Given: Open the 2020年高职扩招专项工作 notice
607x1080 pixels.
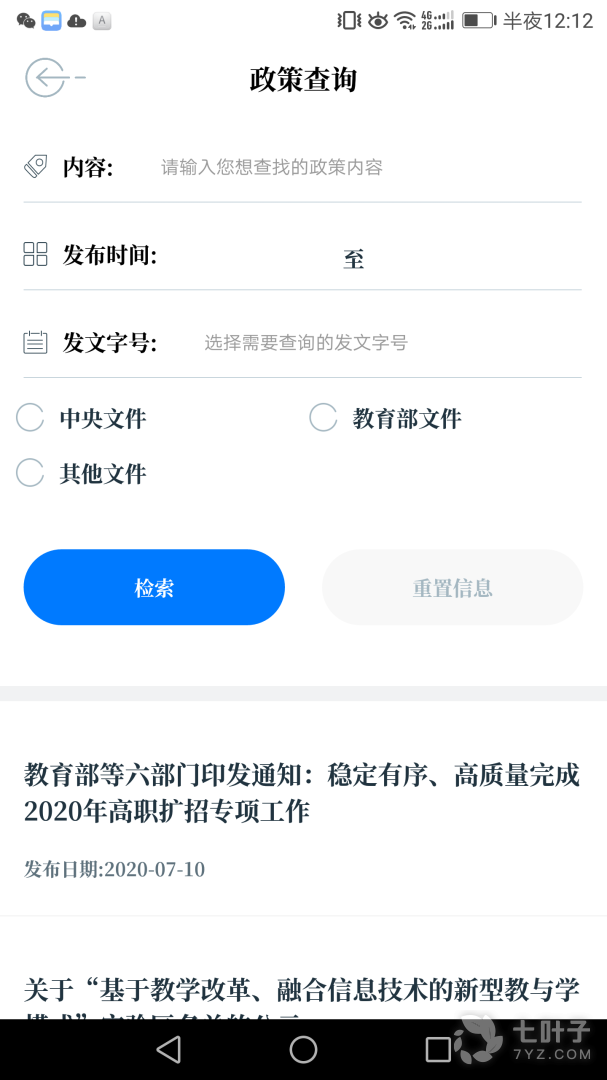Looking at the screenshot, I should pyautogui.click(x=302, y=792).
